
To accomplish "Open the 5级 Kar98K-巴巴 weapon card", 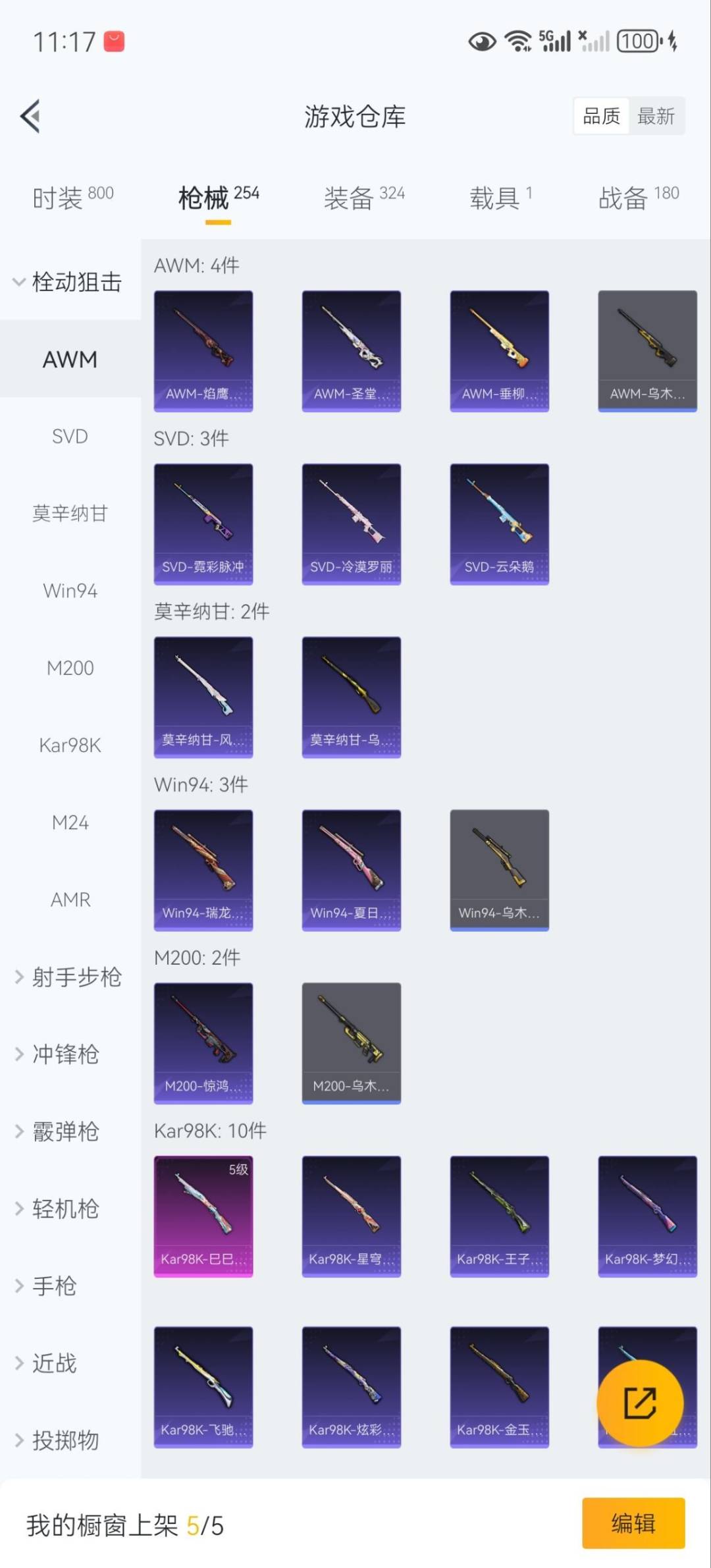I will tap(203, 1216).
